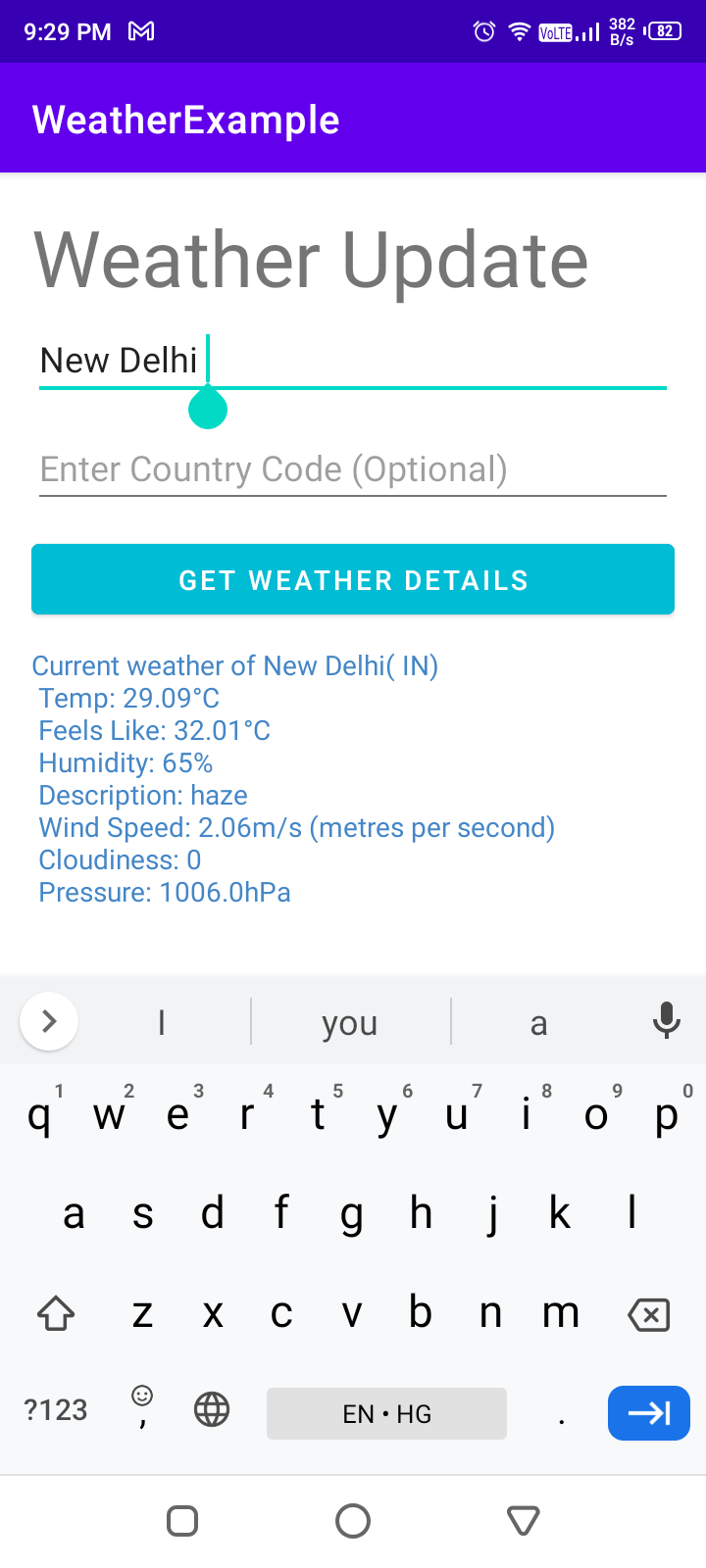
Task: Tap the keyboard's next-field arrow key
Action: click(649, 1413)
